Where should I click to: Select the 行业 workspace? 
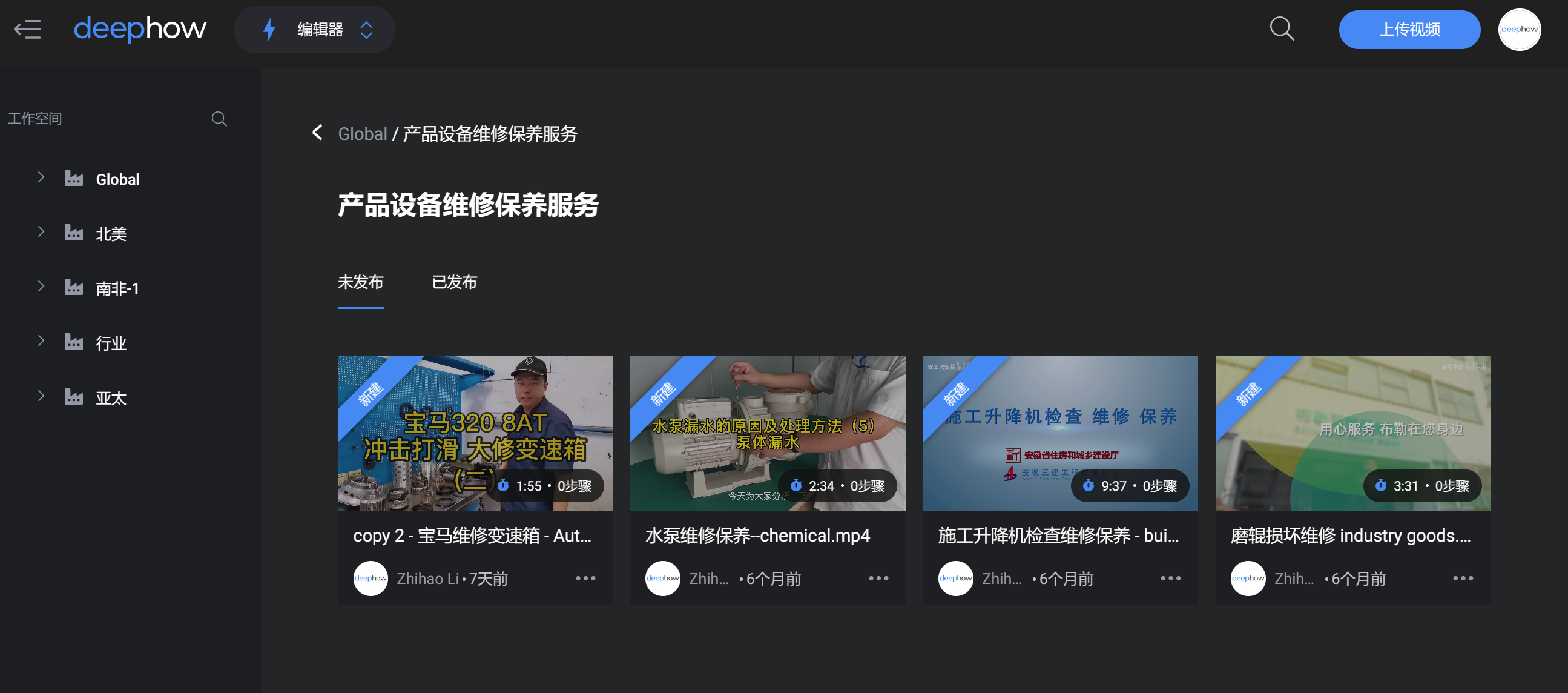[x=111, y=343]
